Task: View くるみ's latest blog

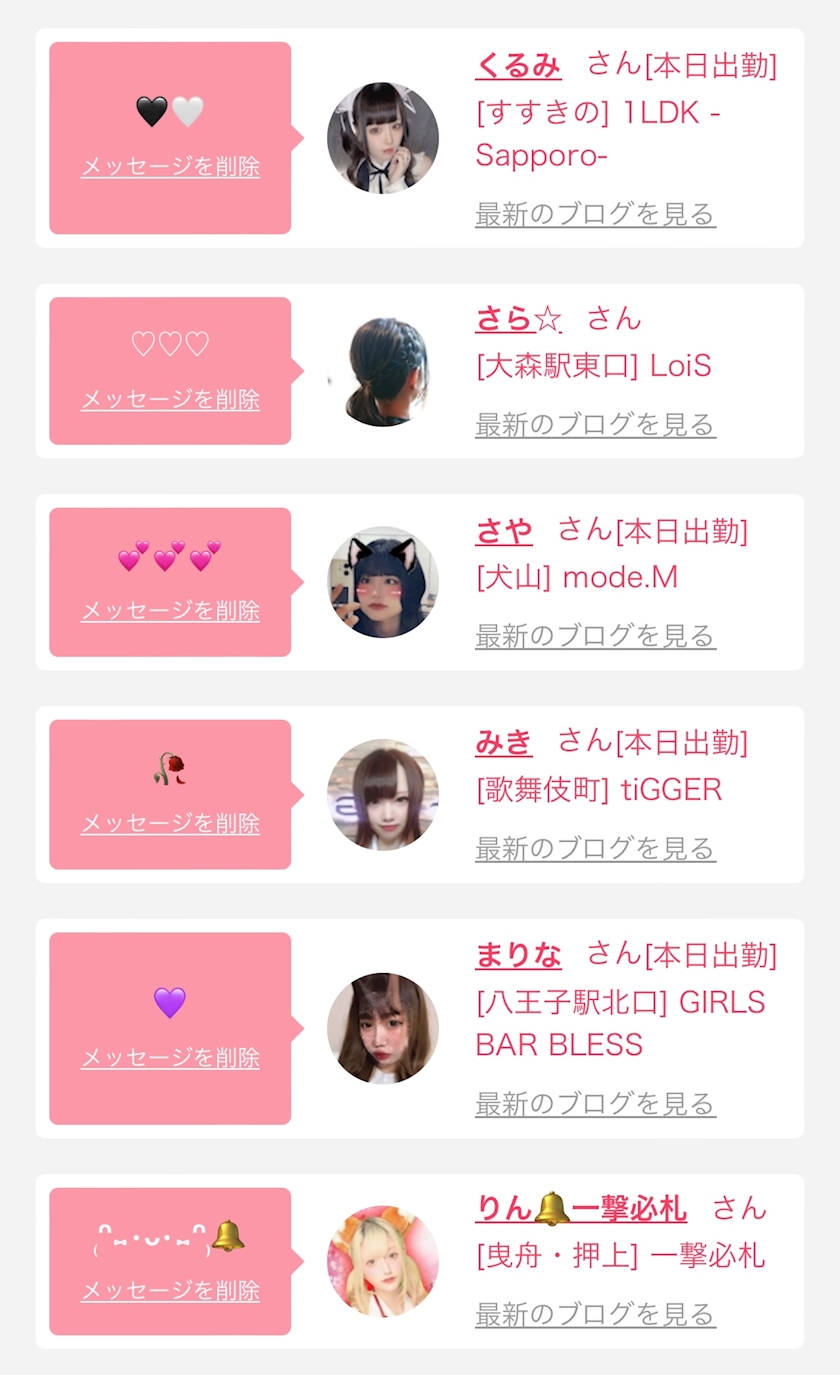Action: coord(595,214)
